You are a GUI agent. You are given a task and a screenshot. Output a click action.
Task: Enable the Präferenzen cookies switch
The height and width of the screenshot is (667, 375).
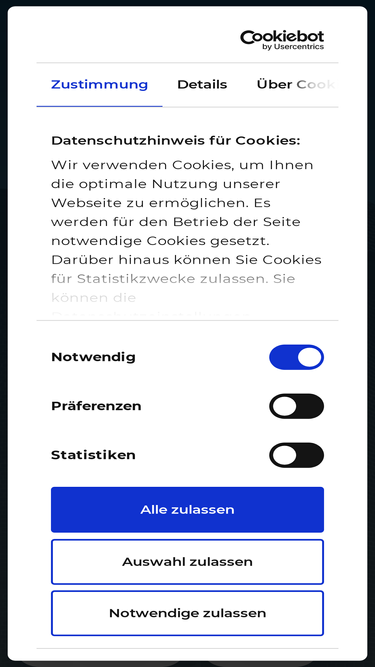pyautogui.click(x=296, y=406)
